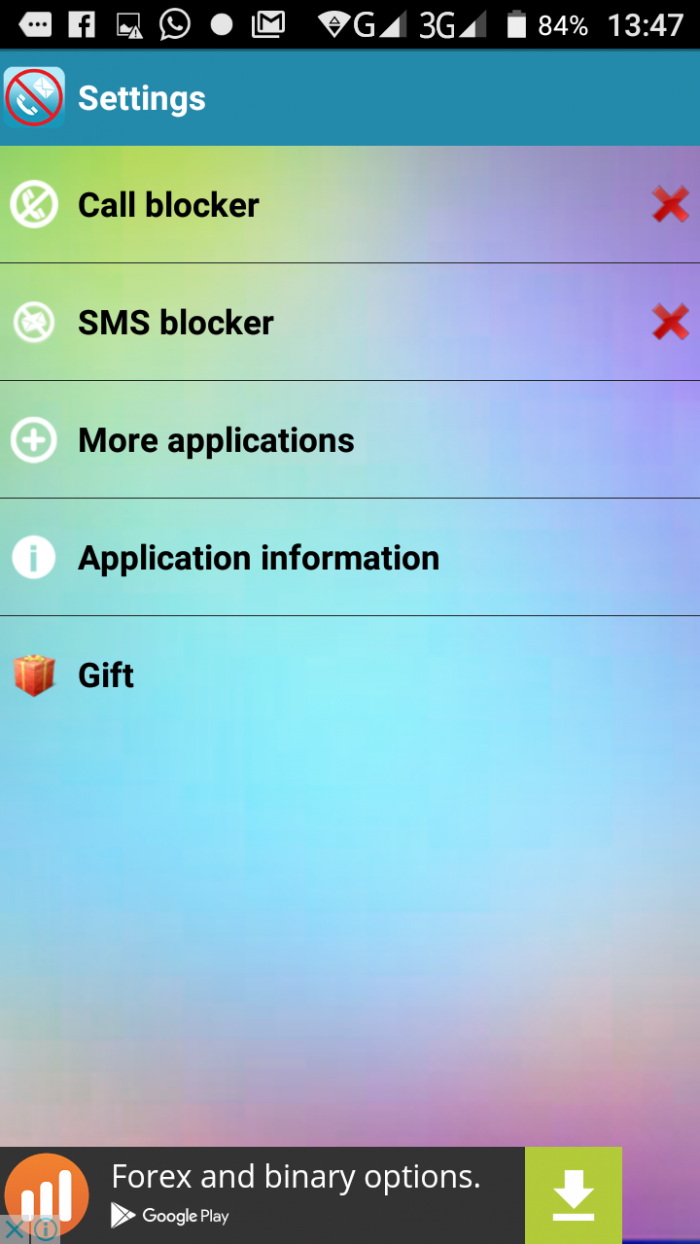Open the Call blocker setting
The height and width of the screenshot is (1244, 700).
350,205
